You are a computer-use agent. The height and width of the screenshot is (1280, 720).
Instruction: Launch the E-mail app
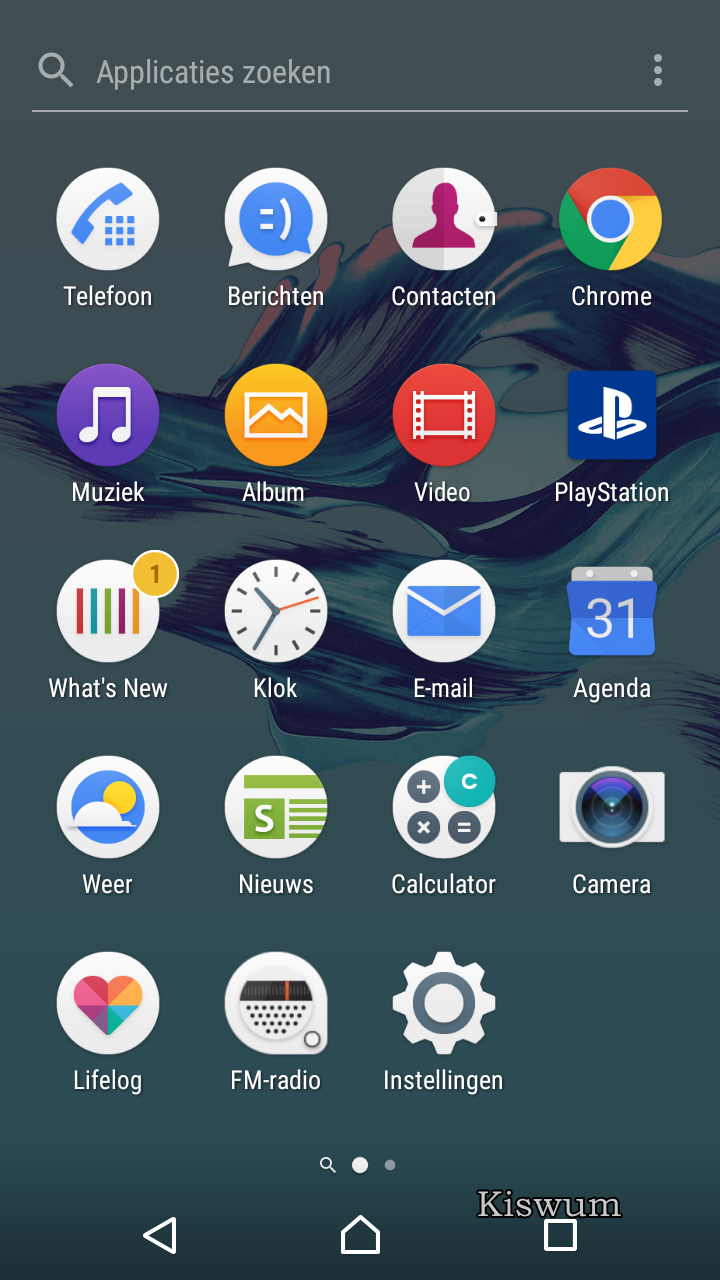(x=443, y=612)
